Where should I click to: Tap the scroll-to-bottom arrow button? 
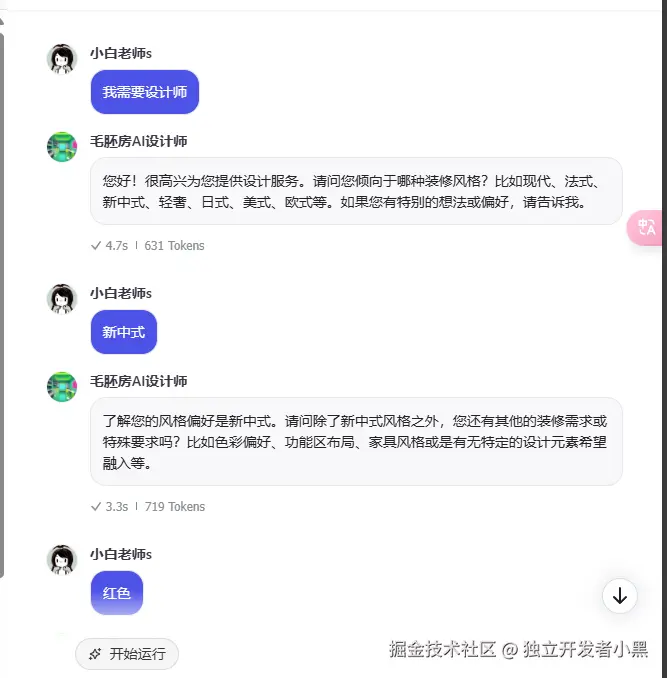pos(619,596)
